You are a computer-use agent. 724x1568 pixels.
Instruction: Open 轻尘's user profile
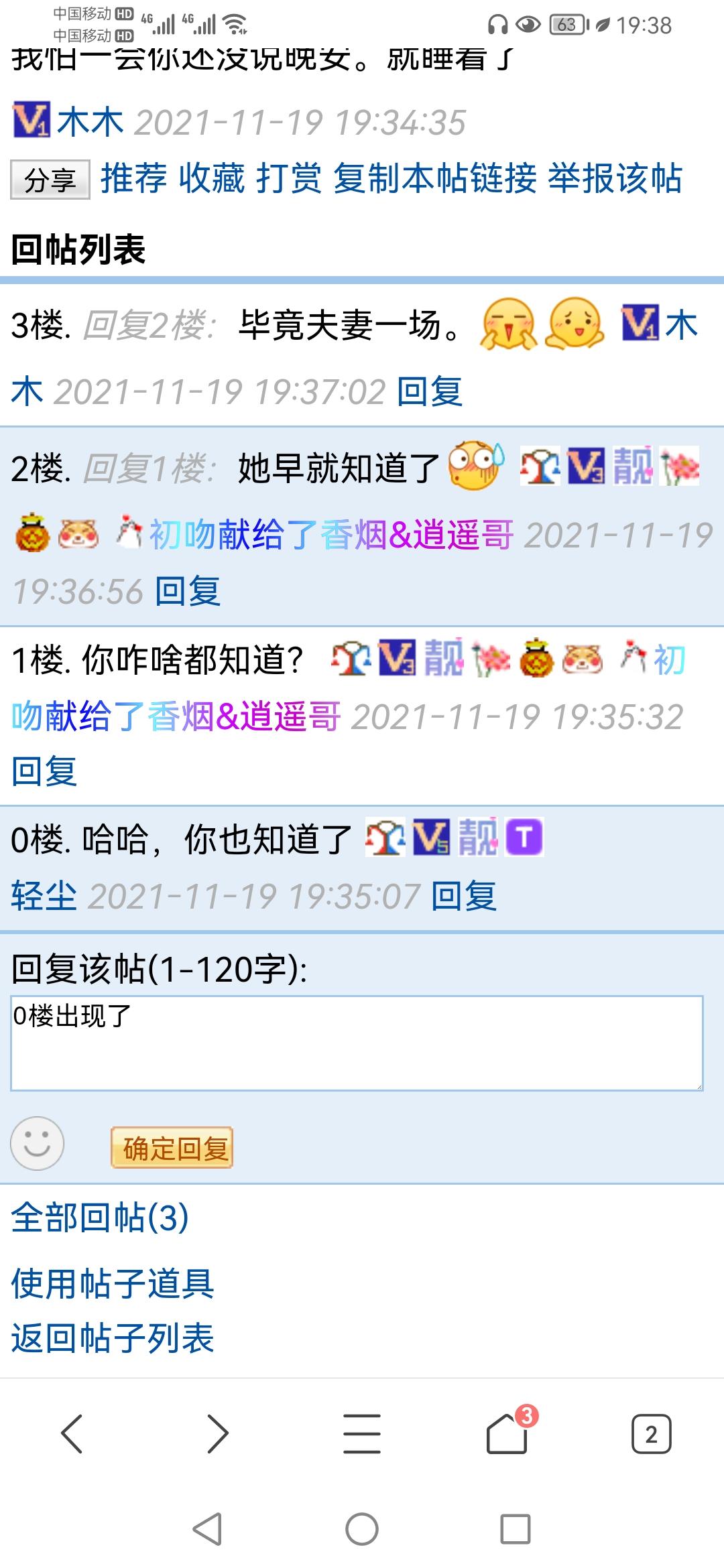click(x=44, y=897)
